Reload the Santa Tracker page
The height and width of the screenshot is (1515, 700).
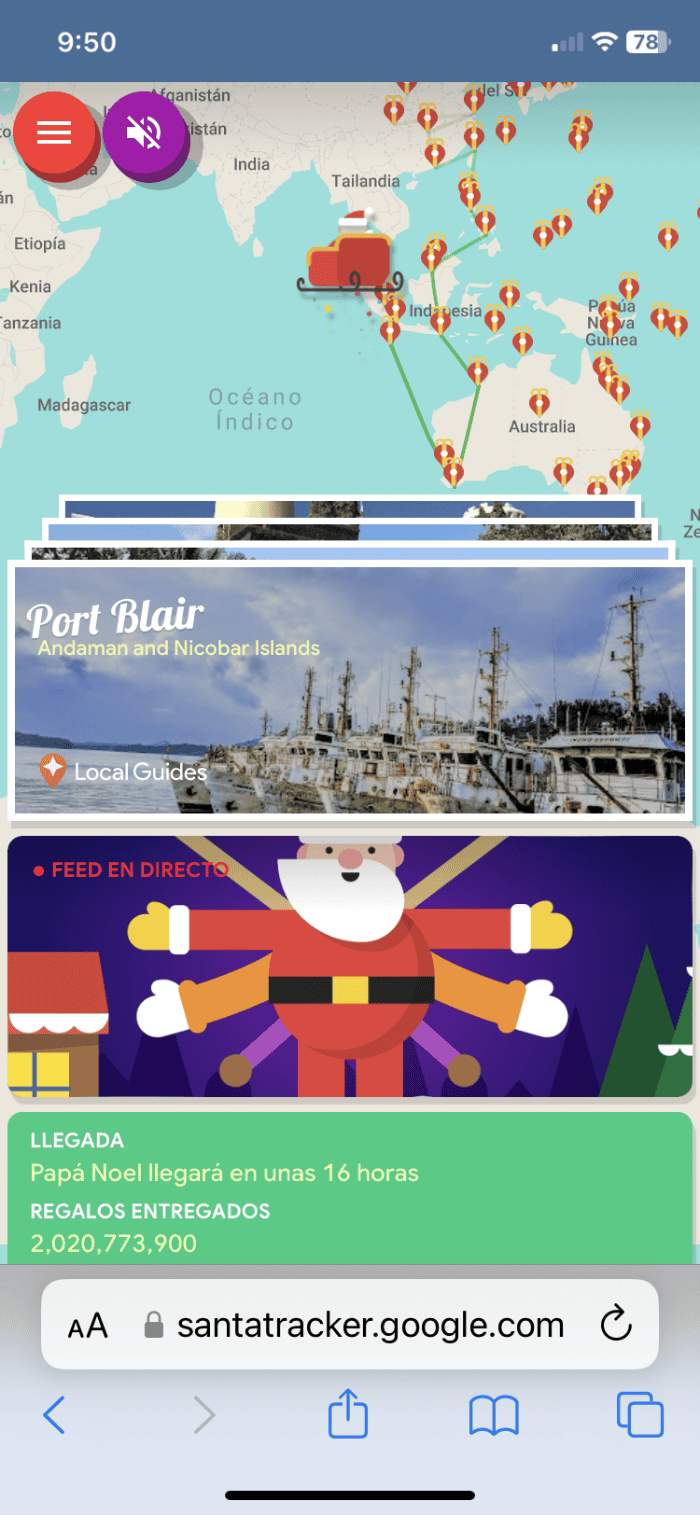click(x=616, y=1325)
